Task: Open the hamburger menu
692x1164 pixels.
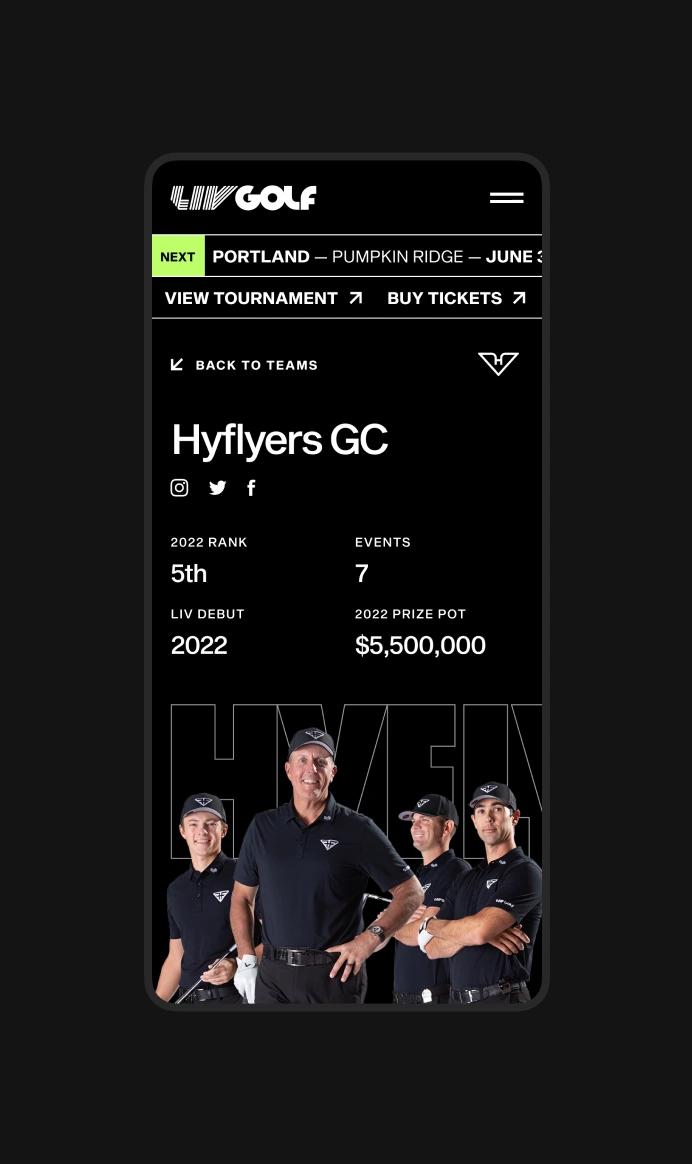Action: pyautogui.click(x=506, y=198)
